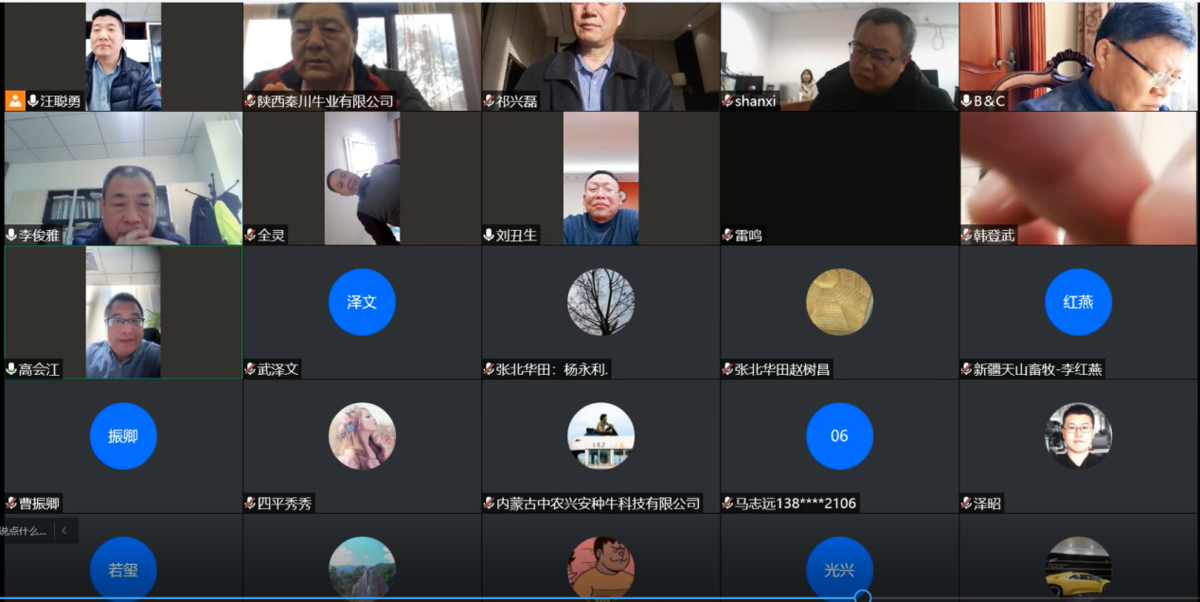Tap 高会江's highlighted video tile
This screenshot has width=1200, height=602.
pyautogui.click(x=123, y=310)
